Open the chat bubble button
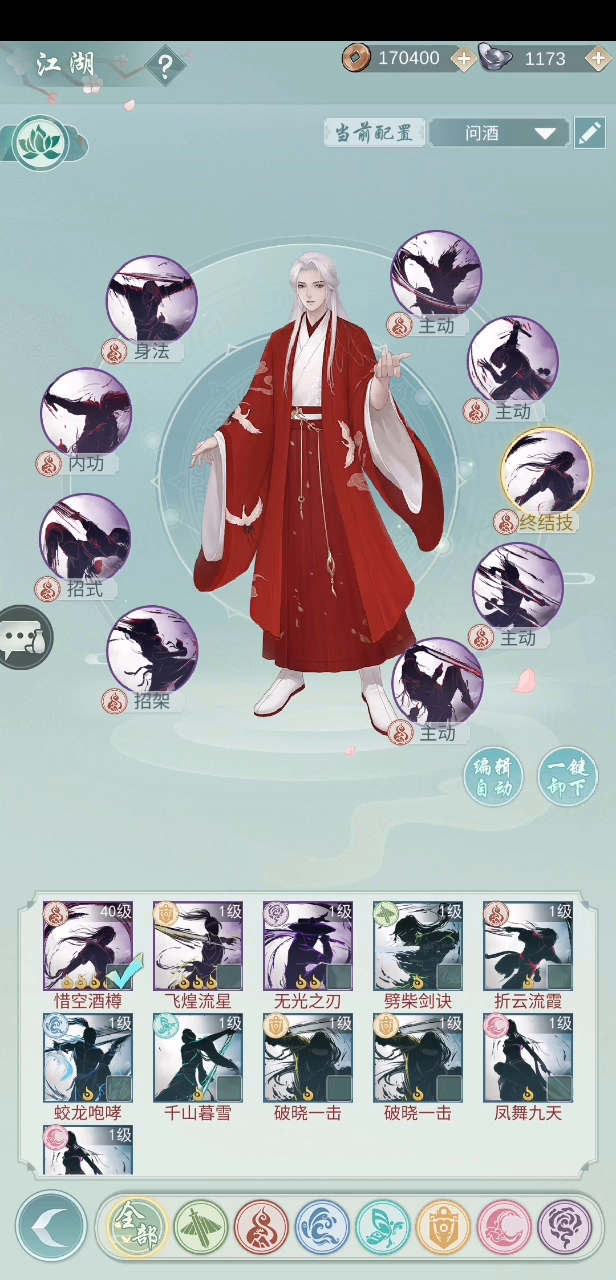 point(24,637)
